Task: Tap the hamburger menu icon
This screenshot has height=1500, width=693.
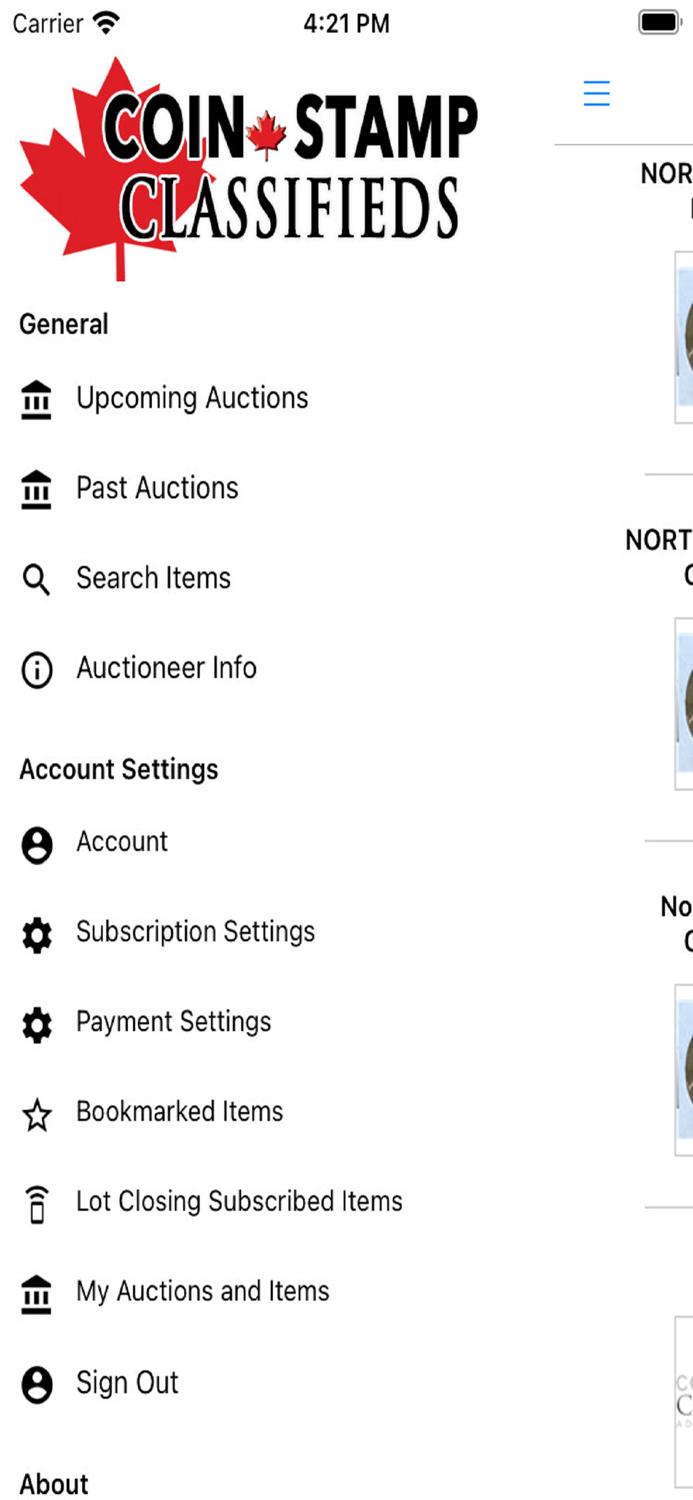Action: 597,93
